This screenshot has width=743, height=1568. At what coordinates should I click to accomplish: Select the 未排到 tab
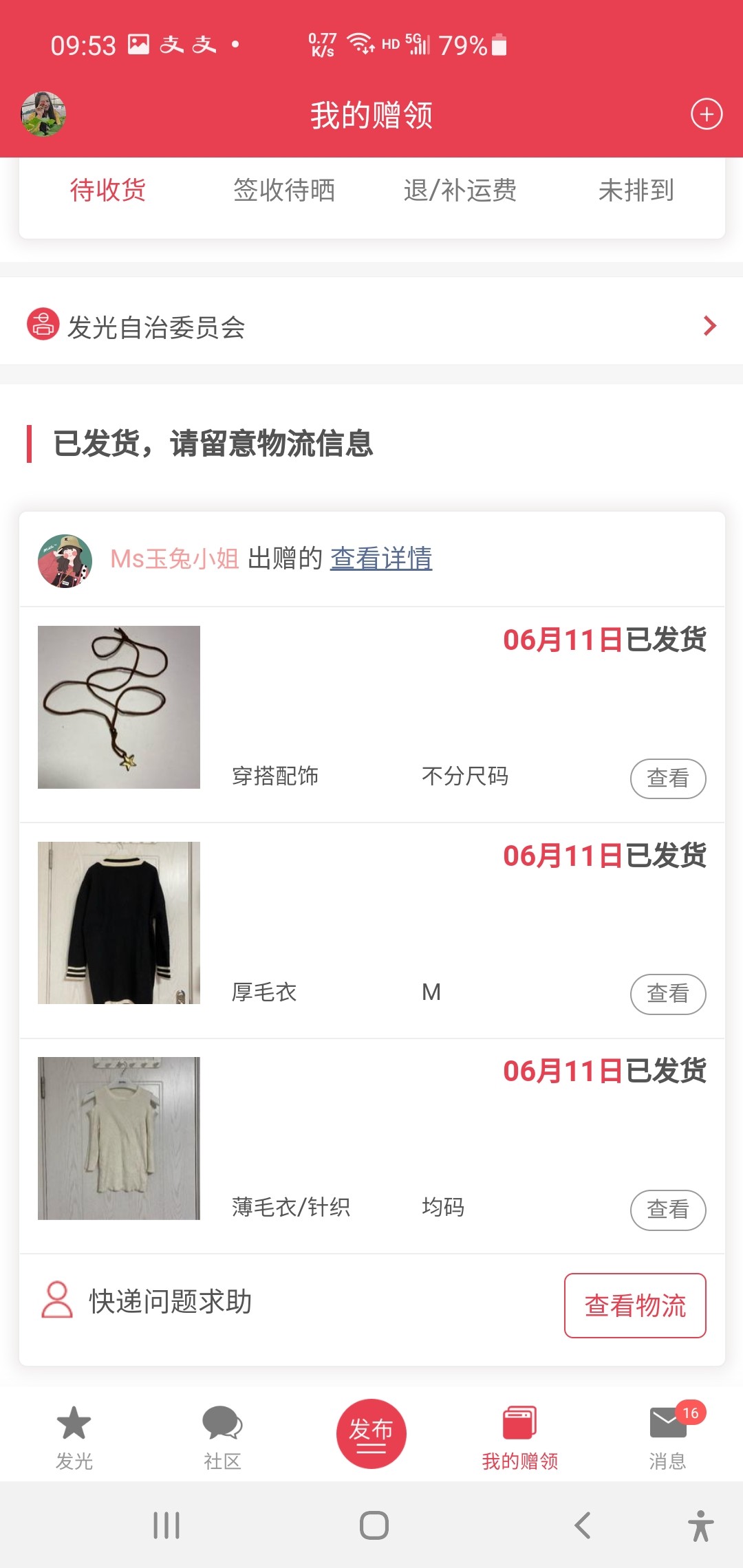636,190
